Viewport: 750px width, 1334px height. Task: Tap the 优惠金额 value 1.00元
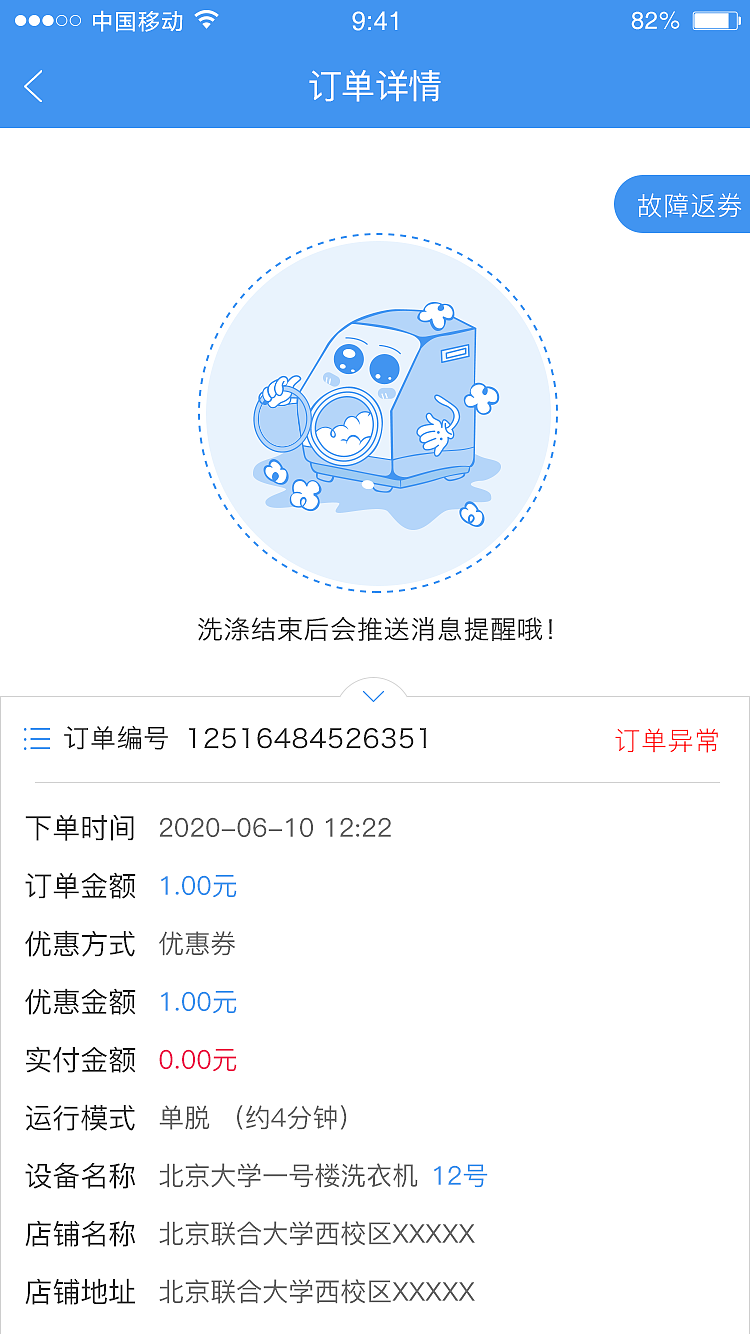[x=197, y=1002]
